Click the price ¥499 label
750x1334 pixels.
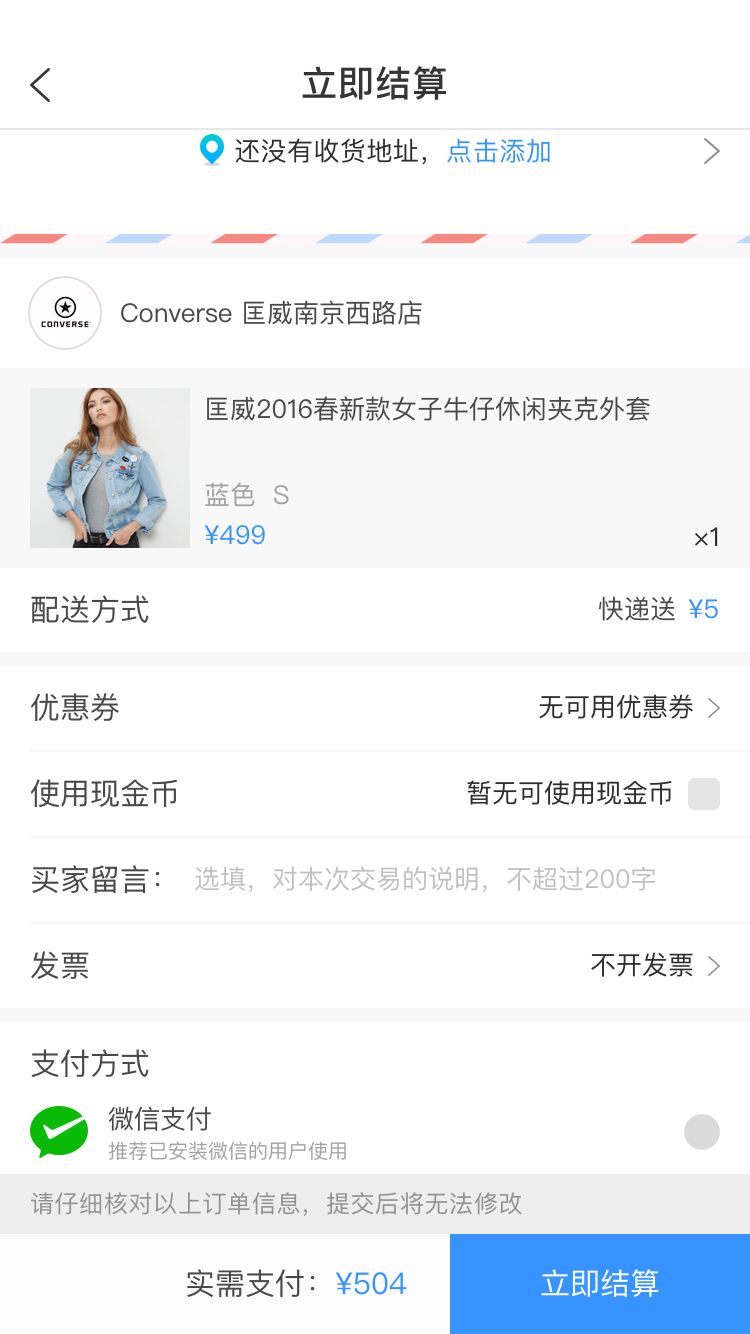(x=235, y=535)
